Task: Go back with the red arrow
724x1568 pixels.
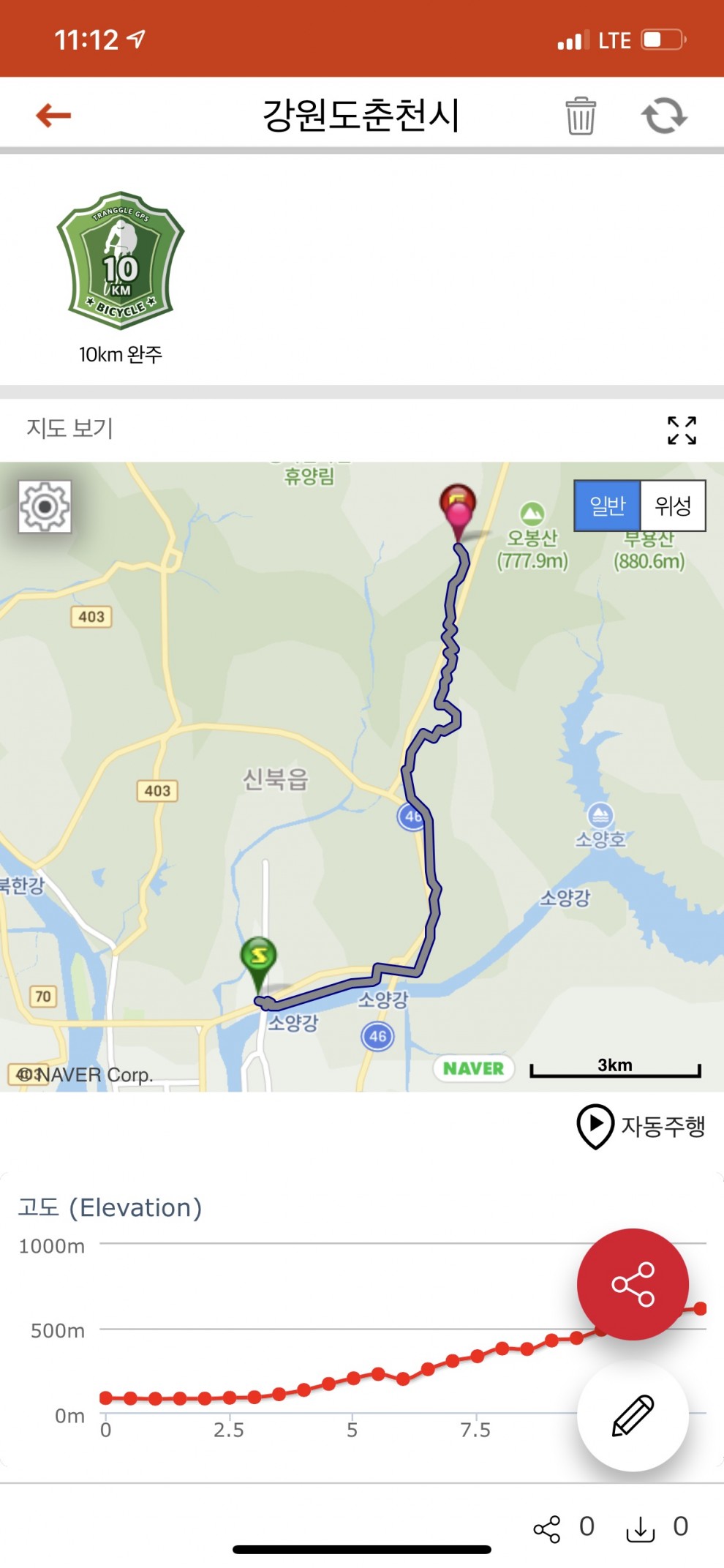Action: pyautogui.click(x=53, y=115)
